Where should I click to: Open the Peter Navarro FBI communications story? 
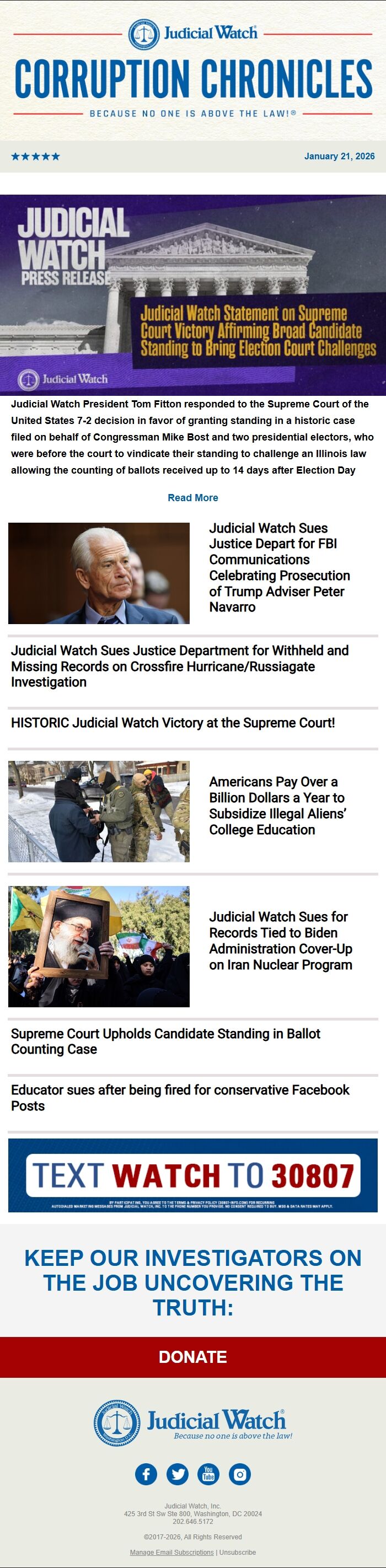280,567
